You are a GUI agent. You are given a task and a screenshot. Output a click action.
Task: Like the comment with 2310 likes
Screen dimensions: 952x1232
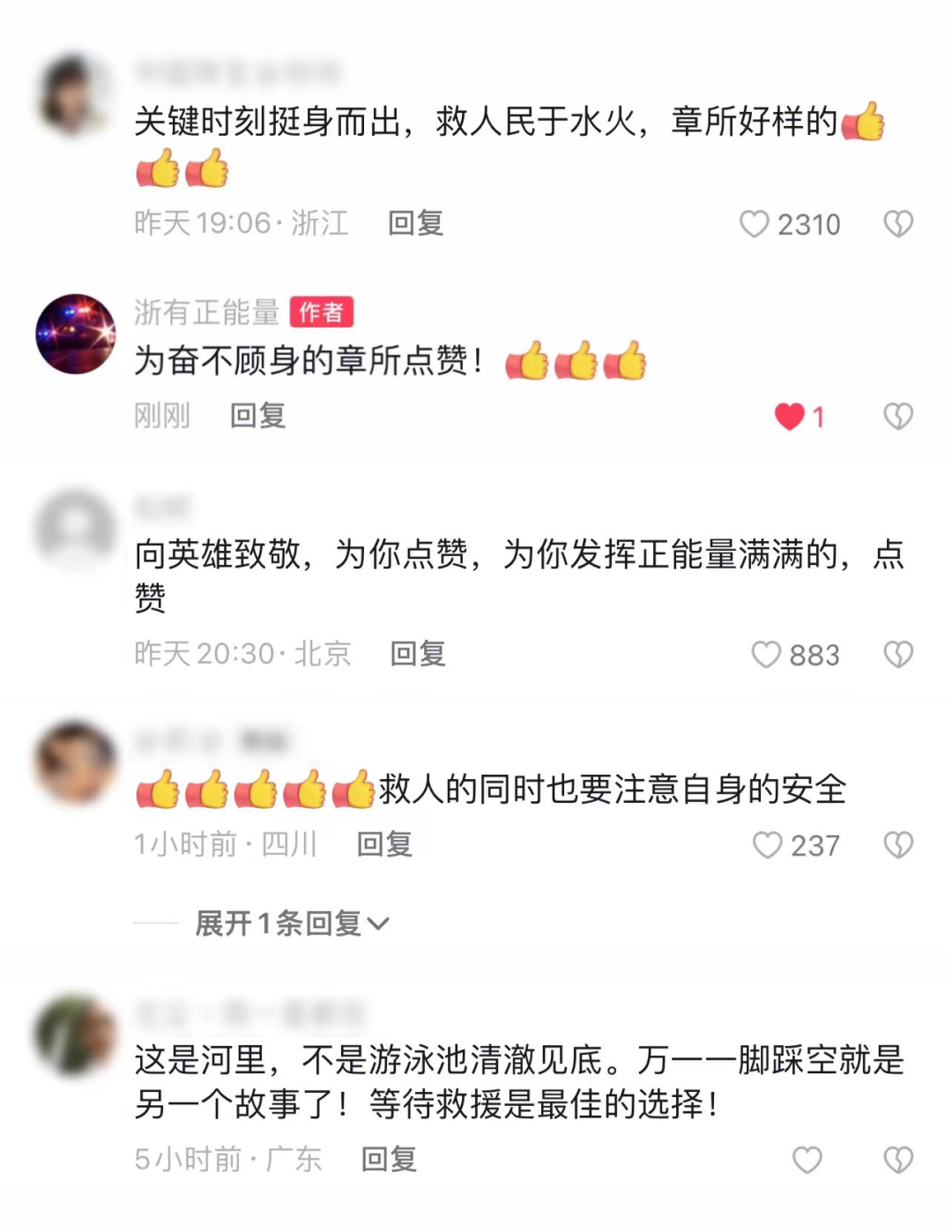(x=755, y=224)
